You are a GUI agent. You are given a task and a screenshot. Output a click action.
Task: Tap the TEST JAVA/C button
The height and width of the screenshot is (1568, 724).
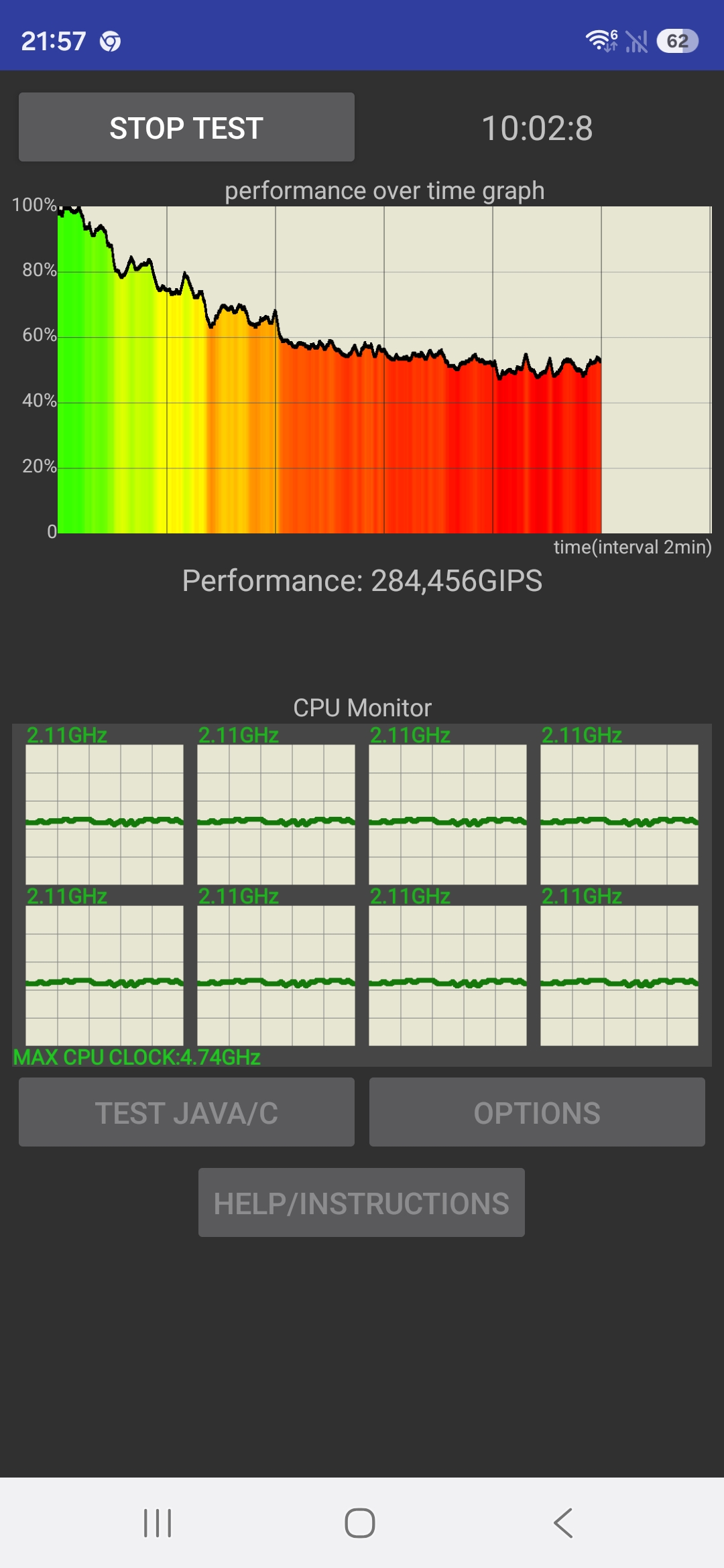186,1112
